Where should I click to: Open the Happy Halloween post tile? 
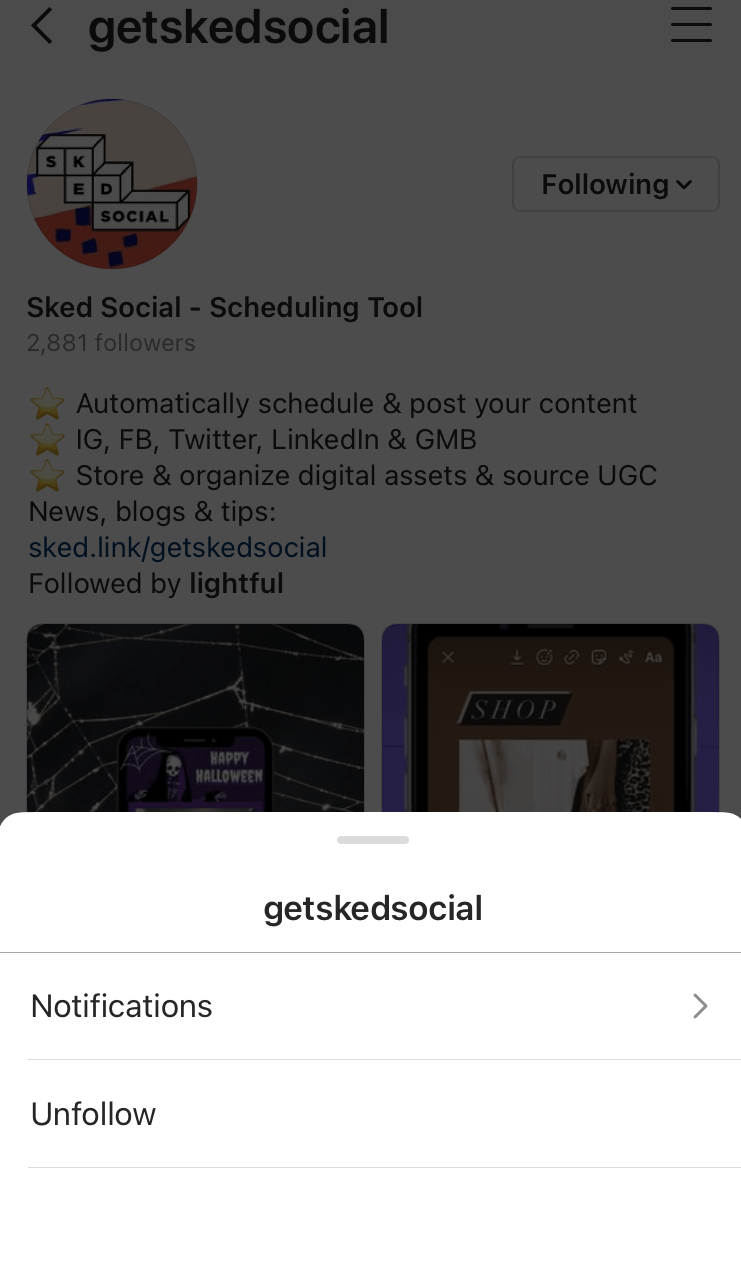pos(195,718)
